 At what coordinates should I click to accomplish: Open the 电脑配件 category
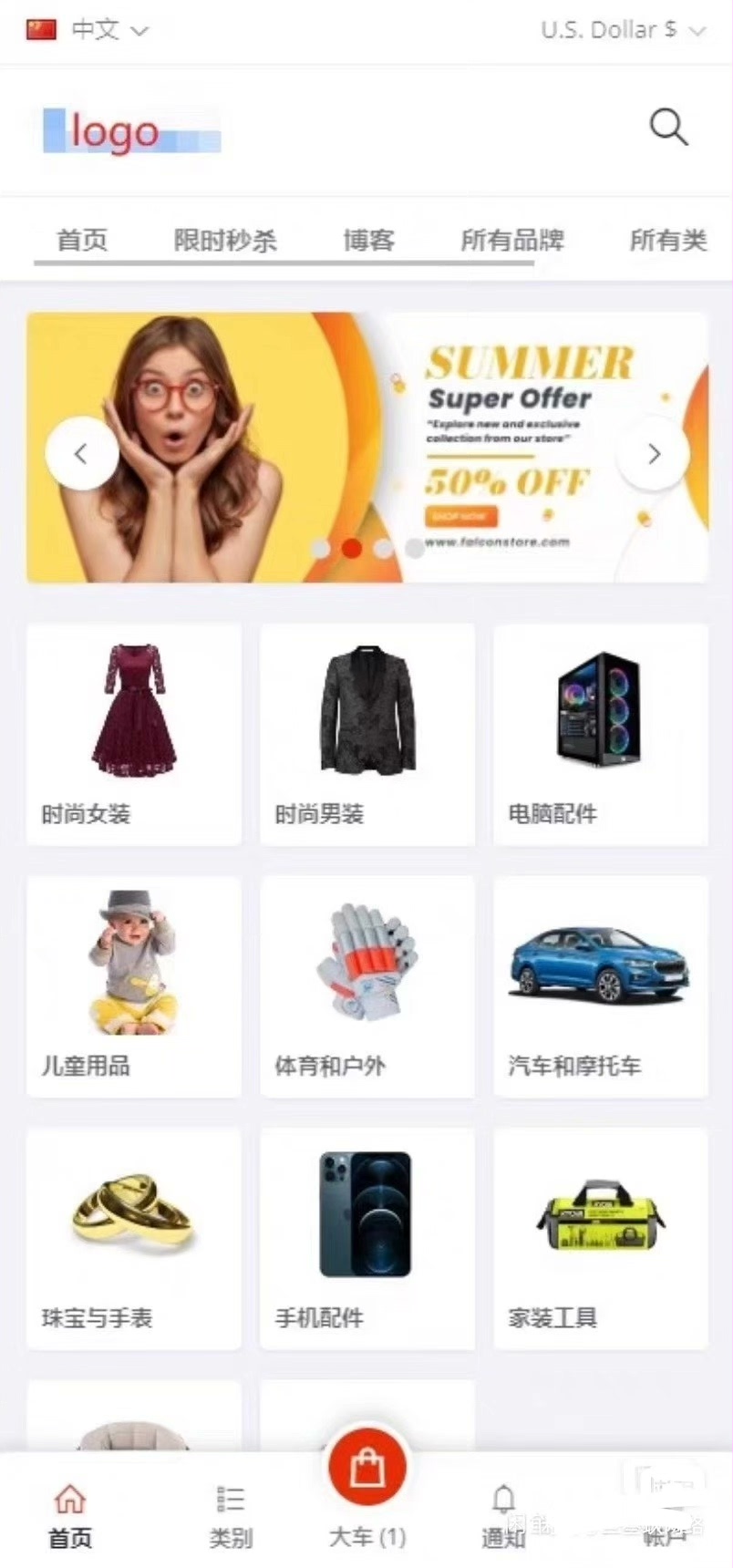point(601,734)
